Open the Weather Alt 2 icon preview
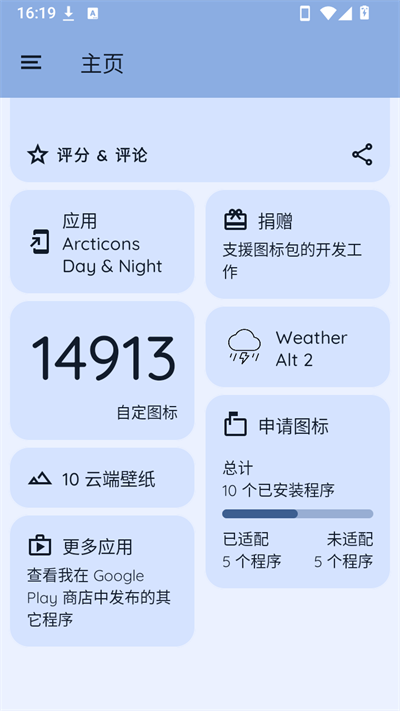The height and width of the screenshot is (711, 400). point(298,347)
